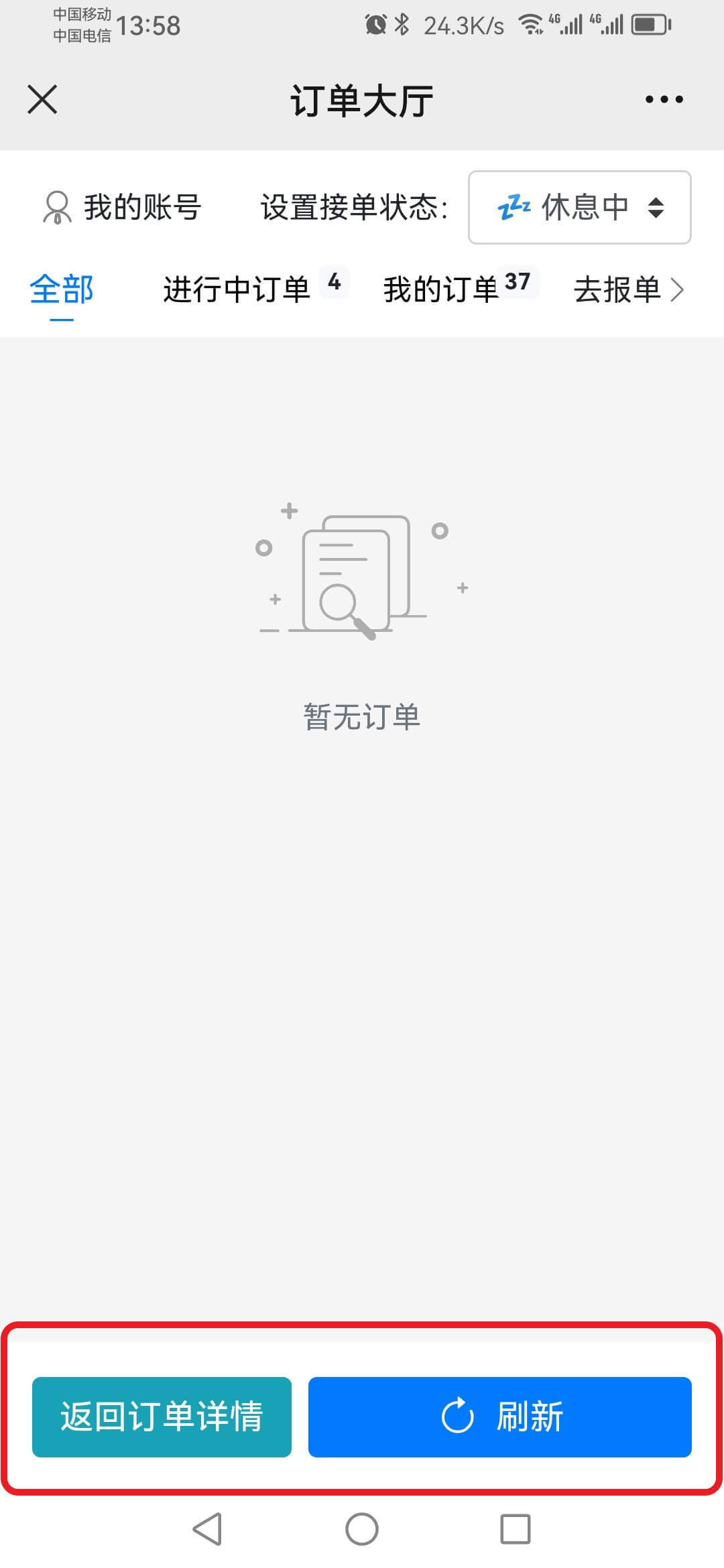Go back using system navigation back

pos(207,1529)
